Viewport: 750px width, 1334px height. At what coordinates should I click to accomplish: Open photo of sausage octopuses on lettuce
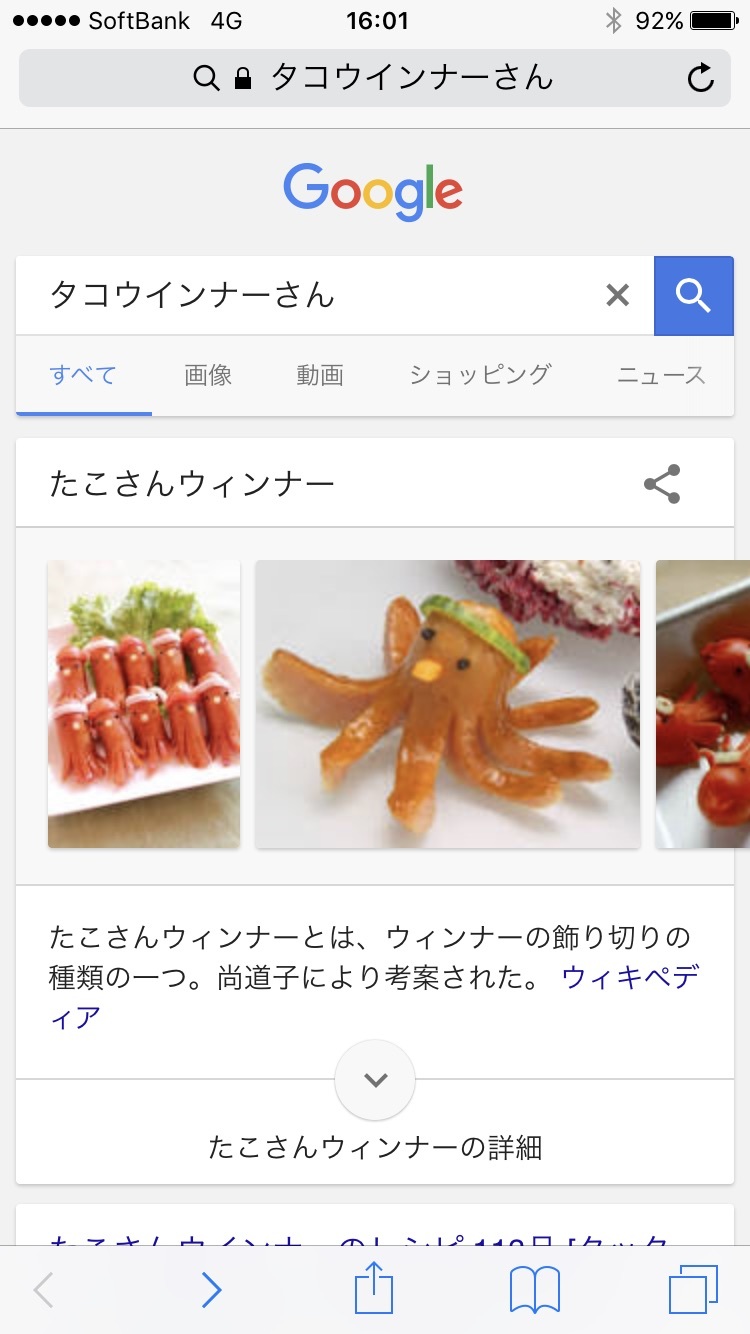point(144,704)
